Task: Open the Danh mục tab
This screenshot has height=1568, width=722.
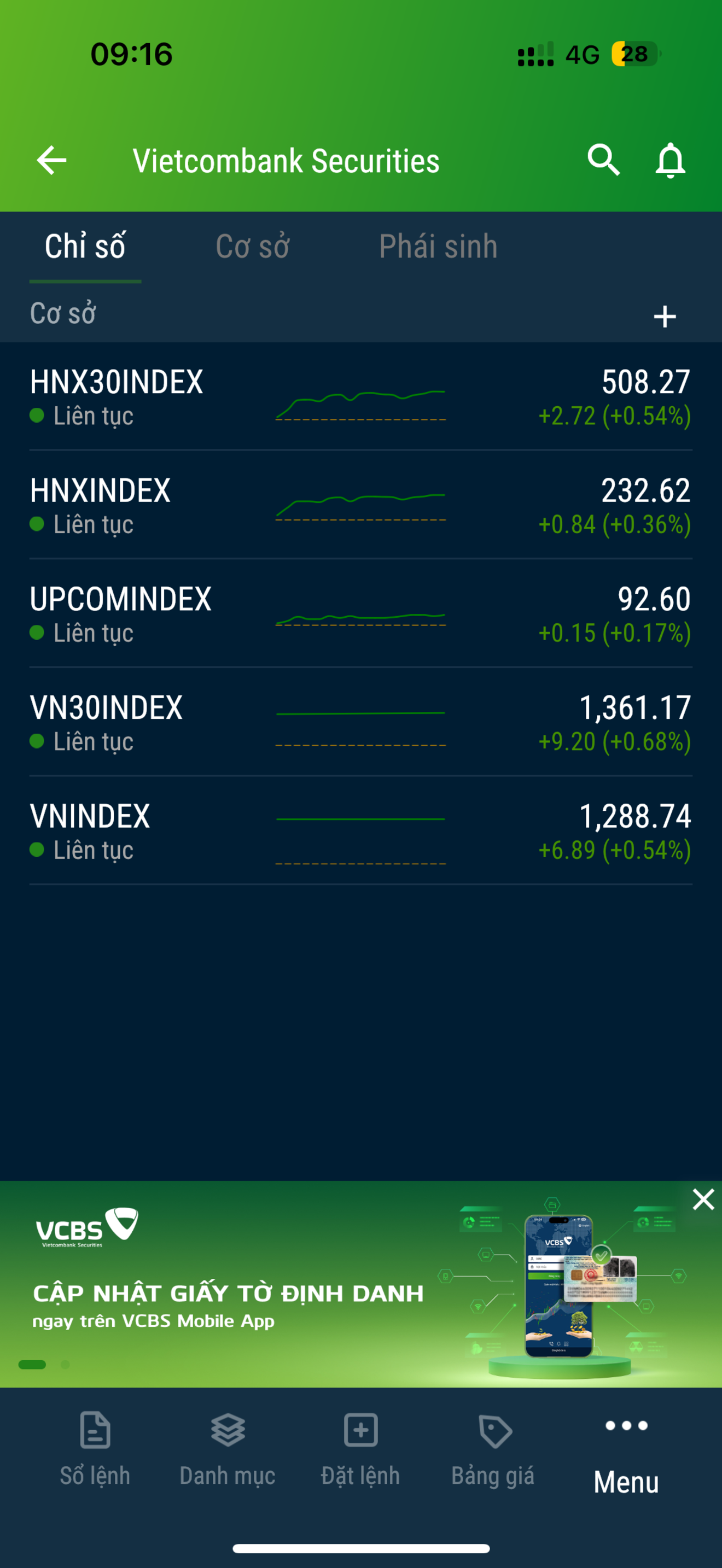Action: [228, 1450]
